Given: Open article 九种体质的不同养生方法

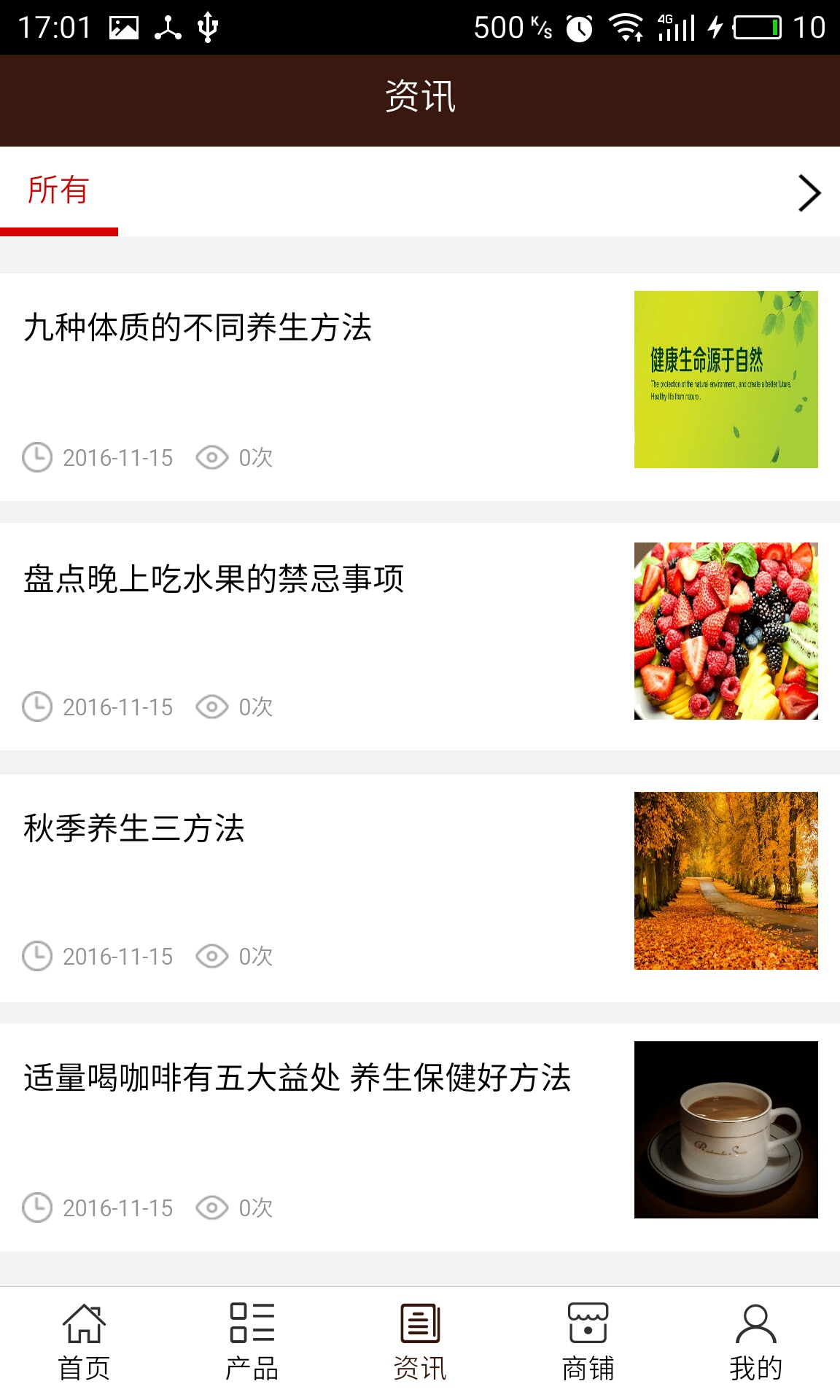Looking at the screenshot, I should [198, 327].
